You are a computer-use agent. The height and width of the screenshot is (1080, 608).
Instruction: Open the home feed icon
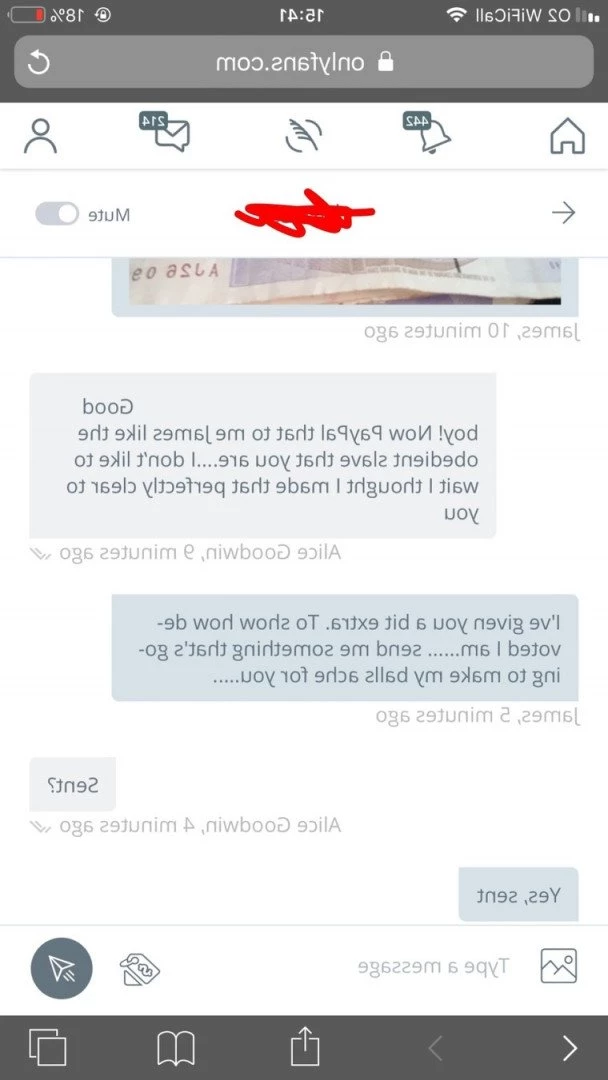[x=568, y=136]
